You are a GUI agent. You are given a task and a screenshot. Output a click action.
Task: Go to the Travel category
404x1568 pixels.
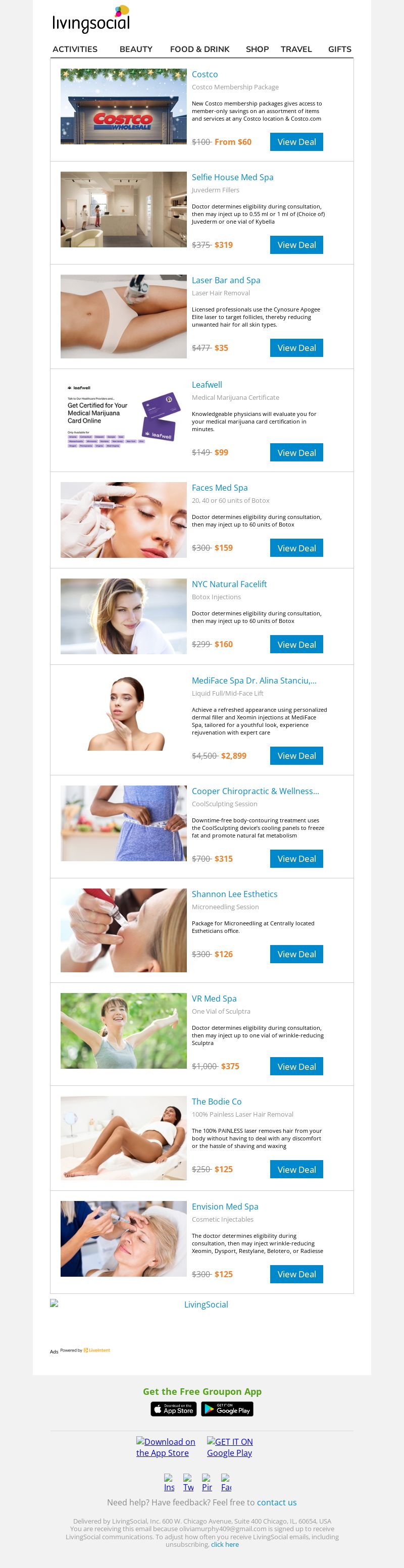point(295,49)
